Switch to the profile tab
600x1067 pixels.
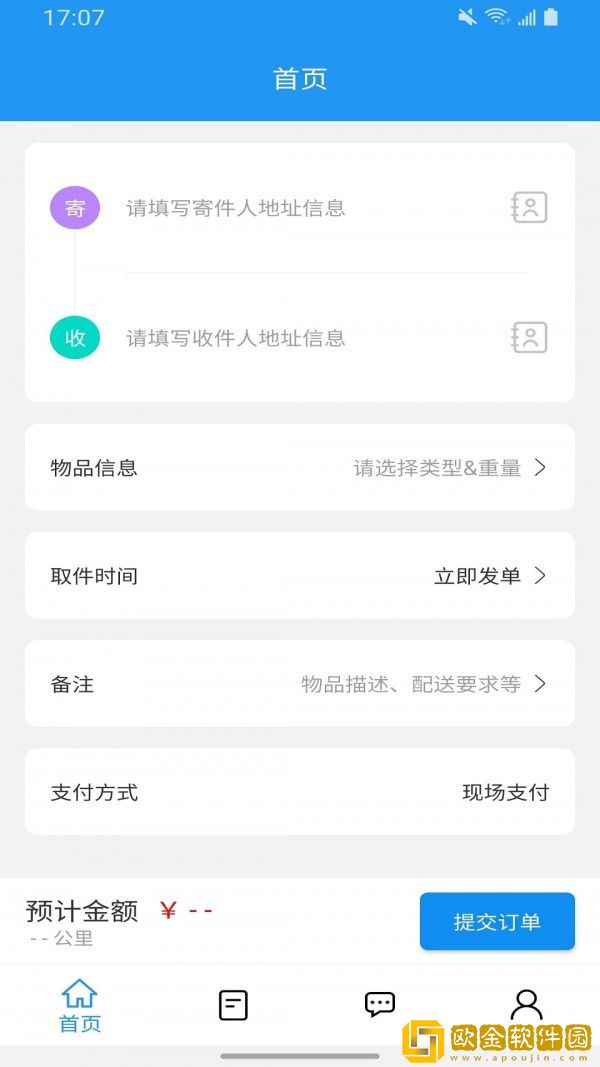click(x=526, y=1005)
